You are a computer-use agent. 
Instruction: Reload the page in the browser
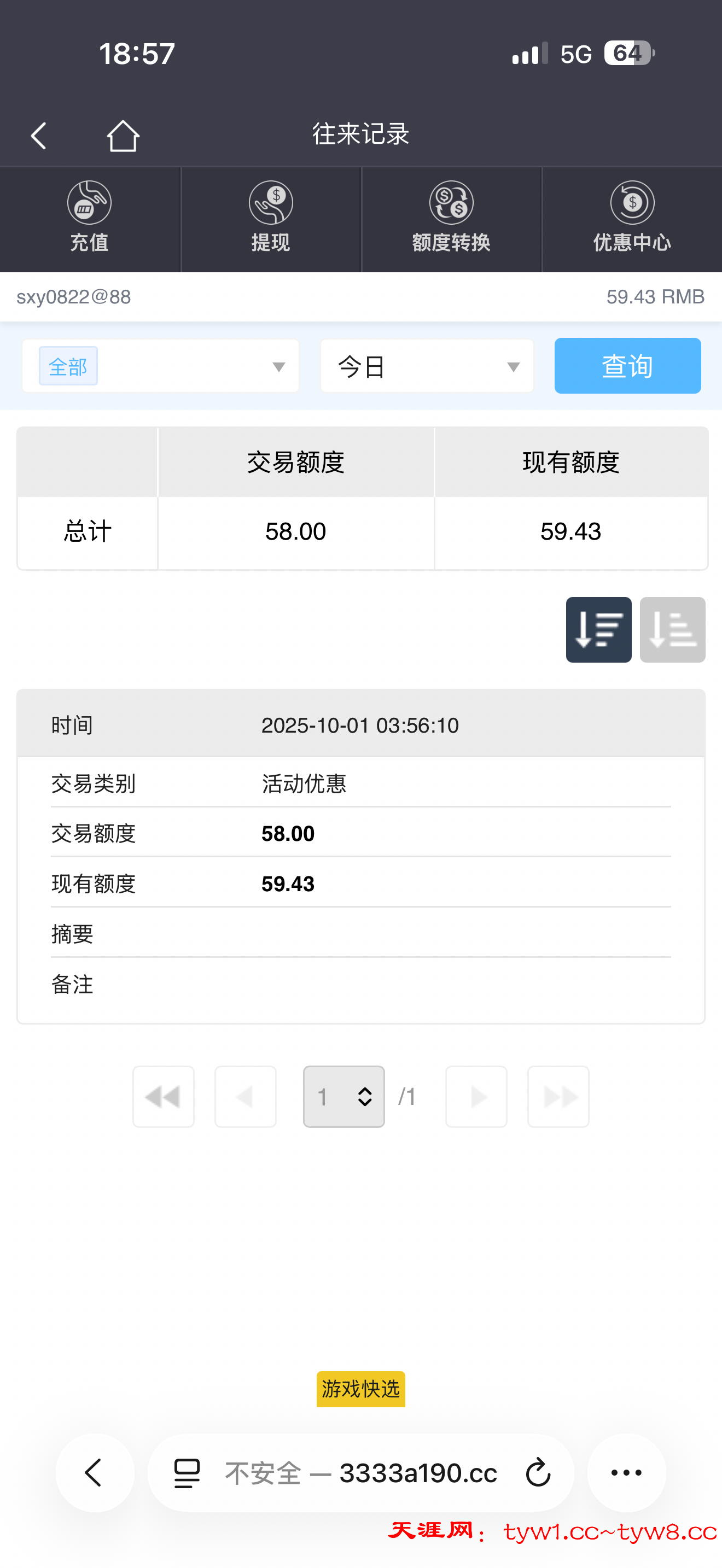pyautogui.click(x=538, y=1472)
